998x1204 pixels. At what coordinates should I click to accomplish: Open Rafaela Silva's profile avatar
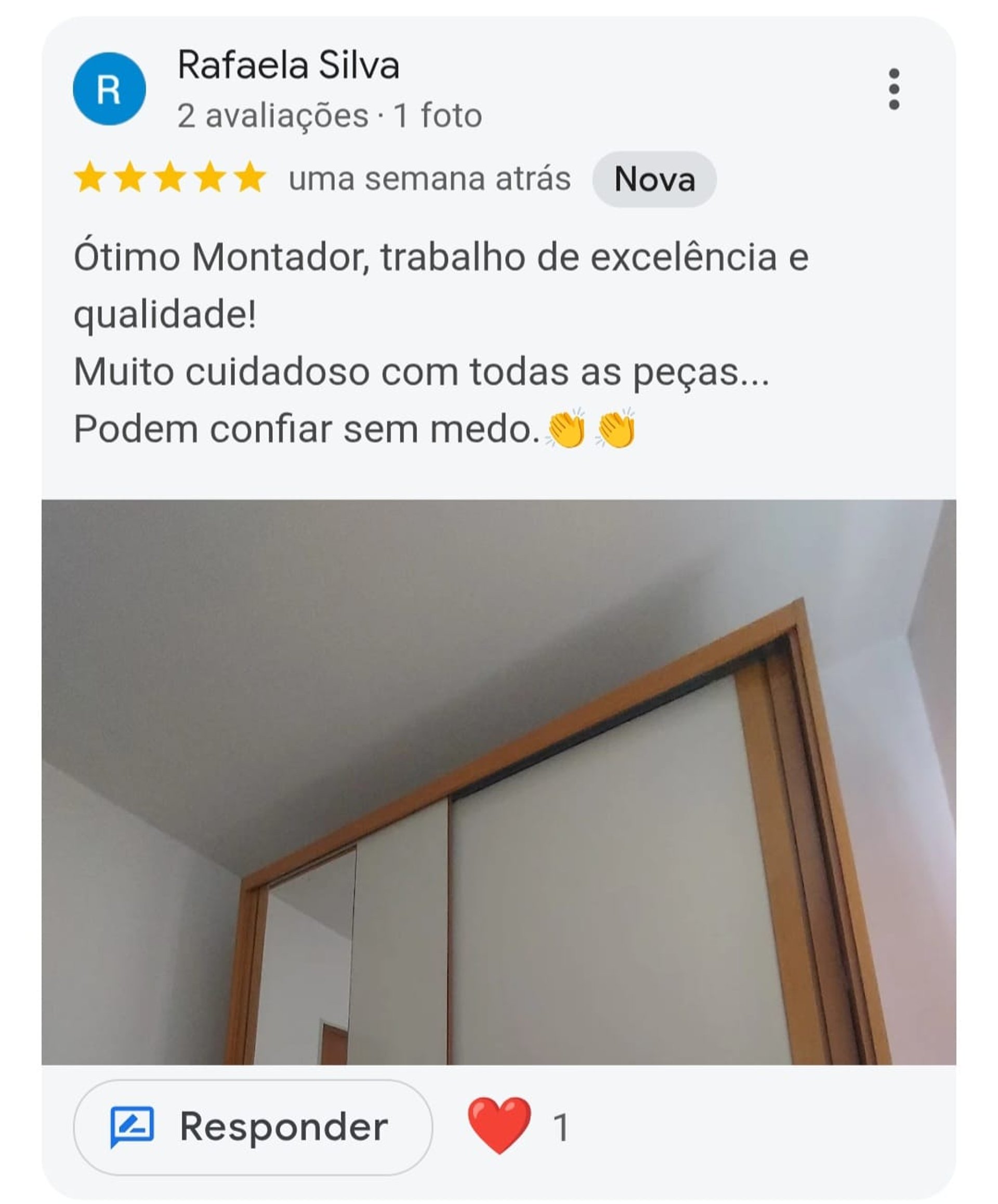click(x=109, y=89)
